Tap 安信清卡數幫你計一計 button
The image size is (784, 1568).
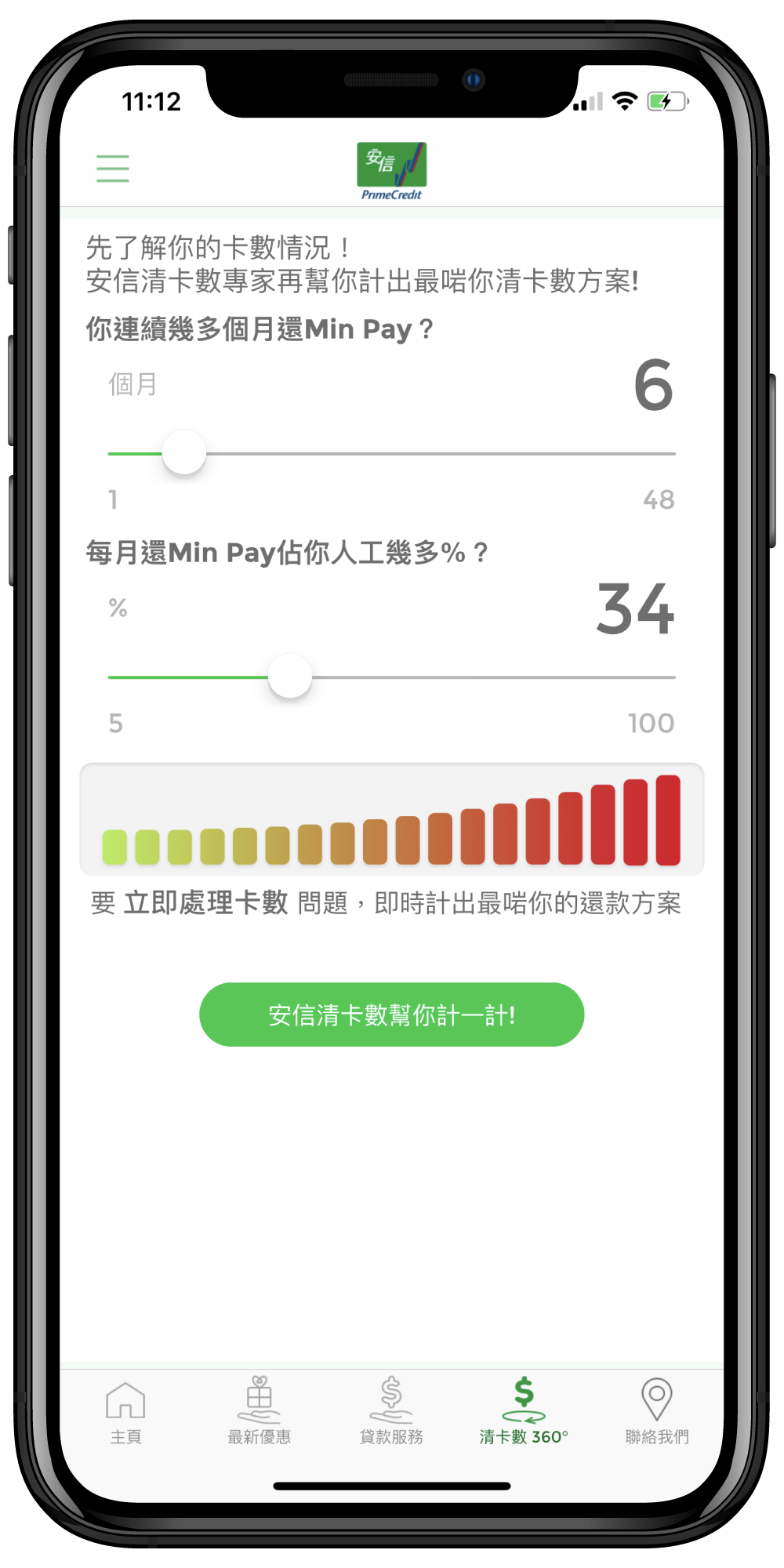391,1014
